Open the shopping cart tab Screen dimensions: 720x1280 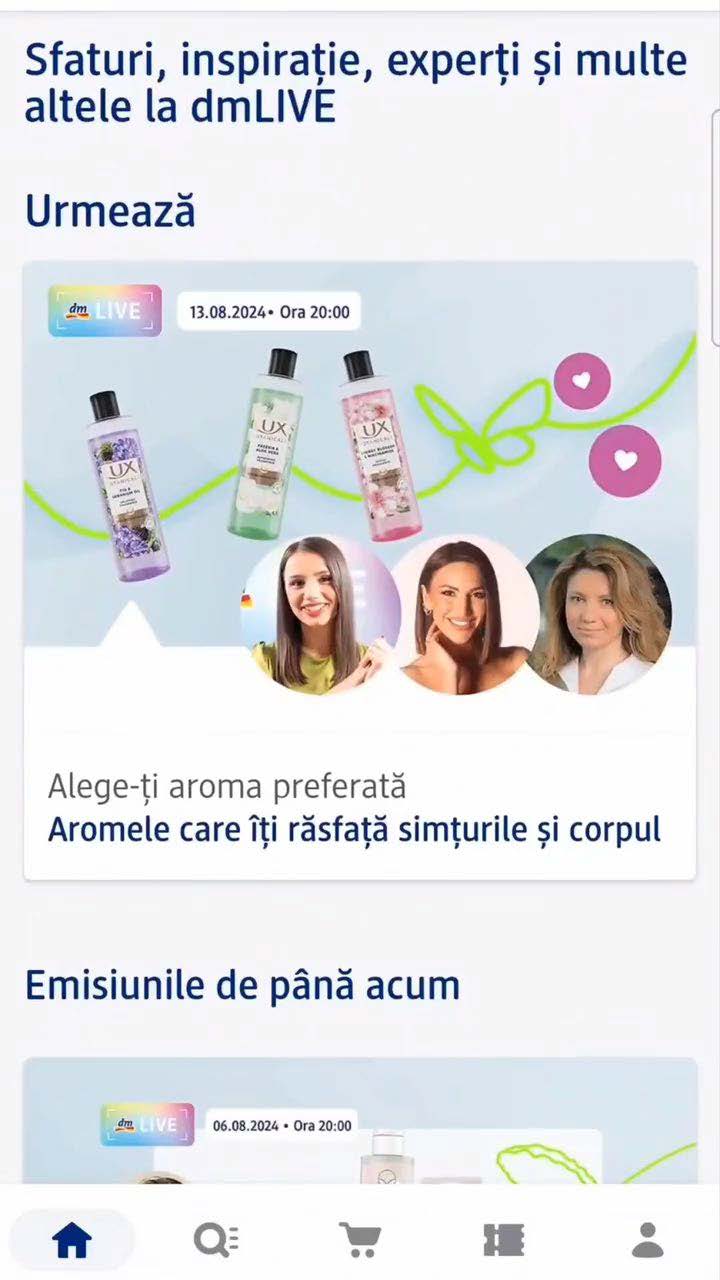360,1240
